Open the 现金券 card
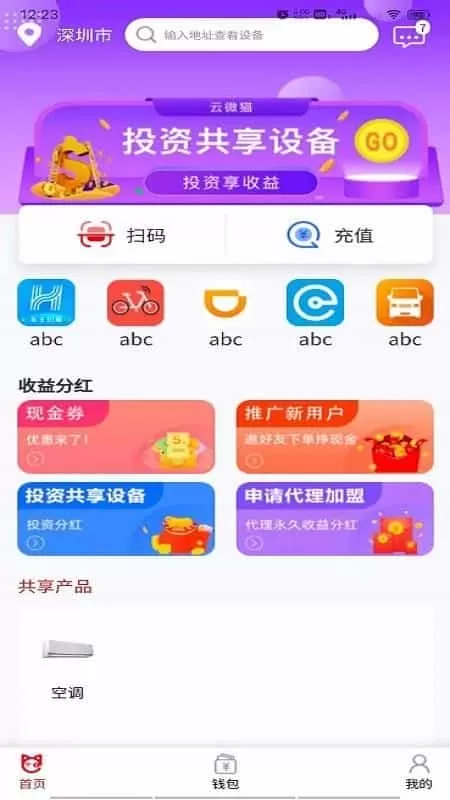The image size is (450, 800). [x=116, y=437]
